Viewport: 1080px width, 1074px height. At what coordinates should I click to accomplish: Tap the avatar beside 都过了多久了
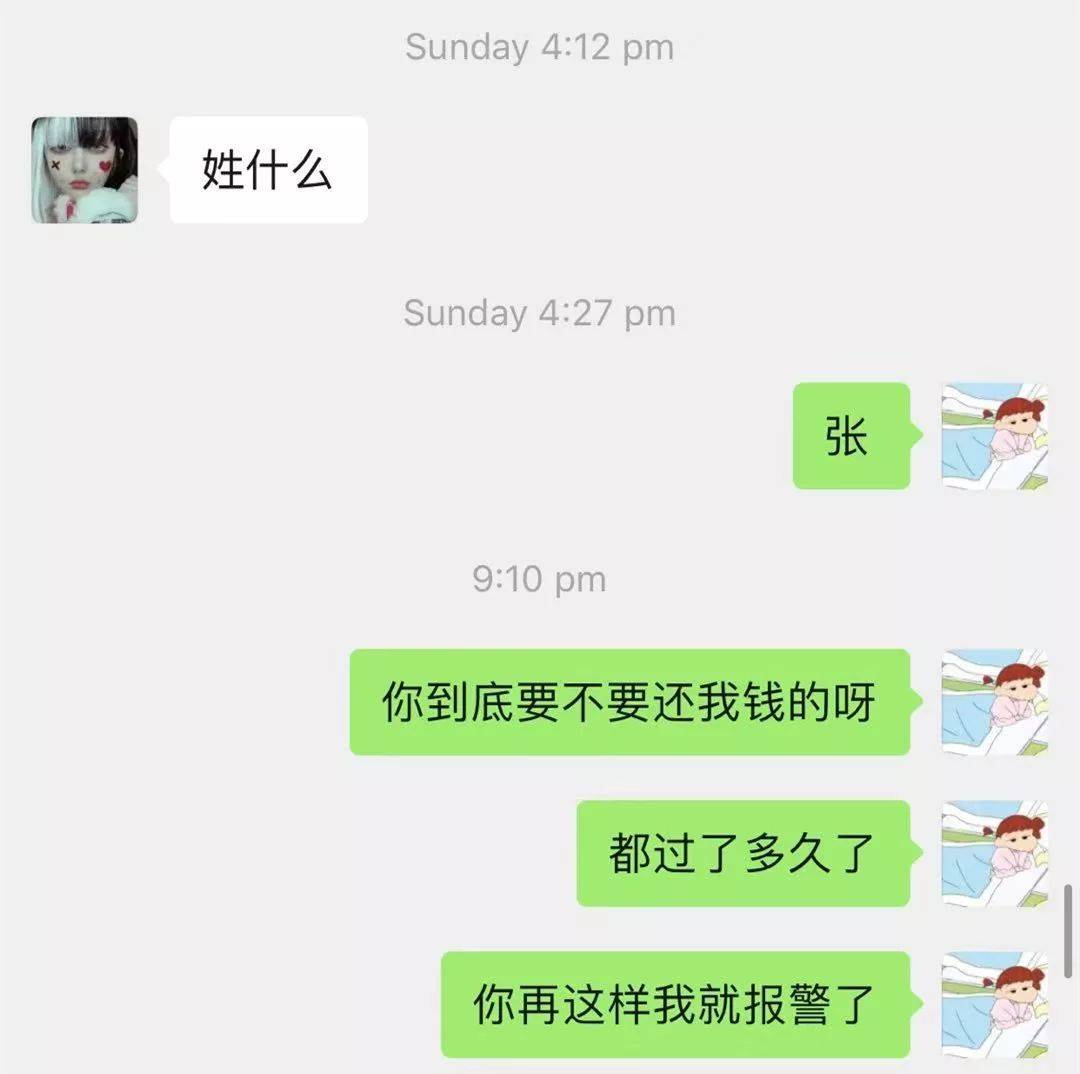click(x=994, y=853)
